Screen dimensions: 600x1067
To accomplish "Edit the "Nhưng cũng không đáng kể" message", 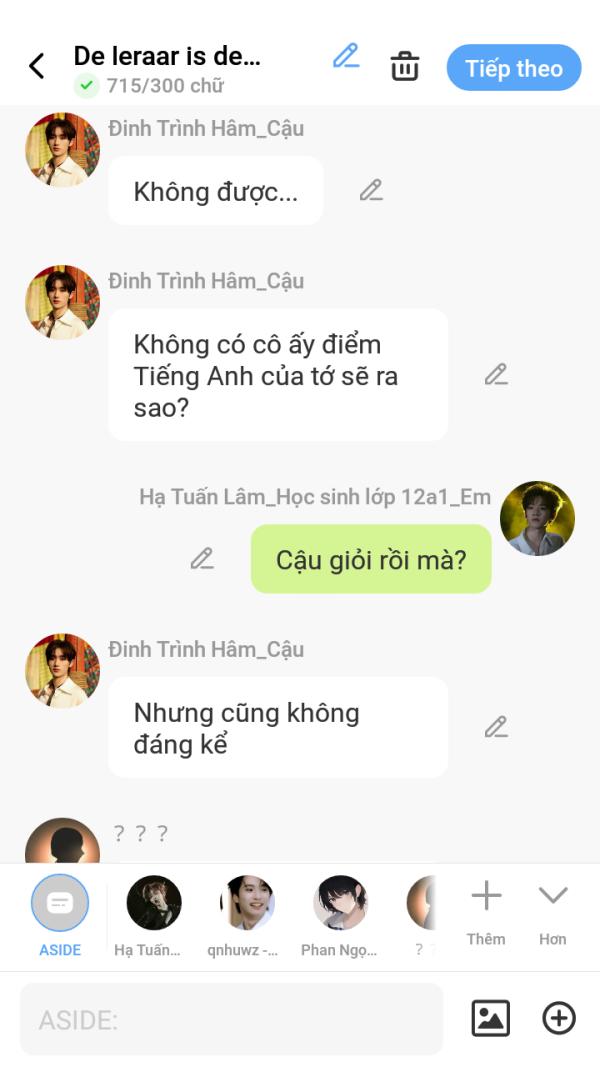I will coord(496,727).
